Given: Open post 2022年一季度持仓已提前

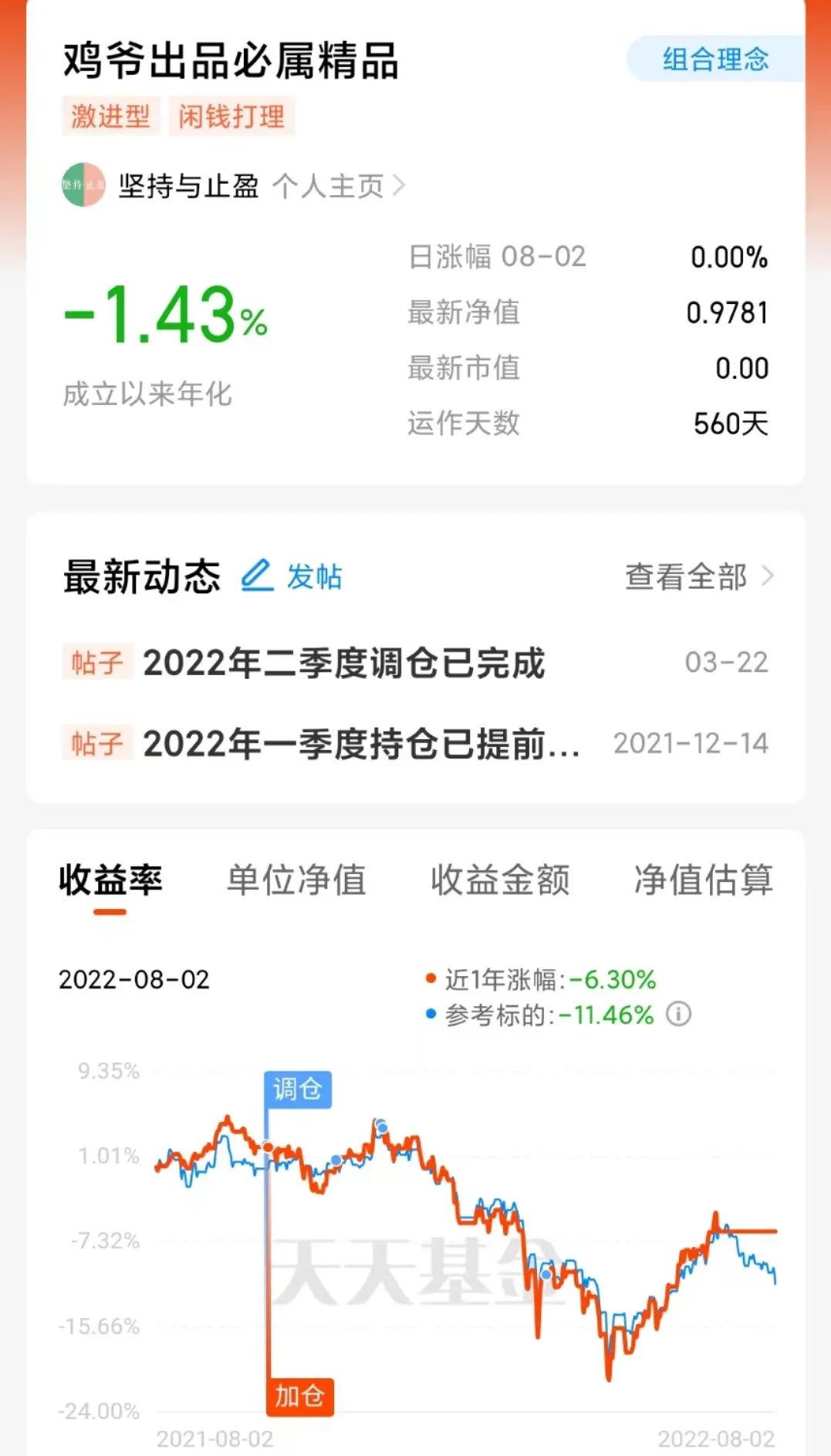Looking at the screenshot, I should coord(415,744).
